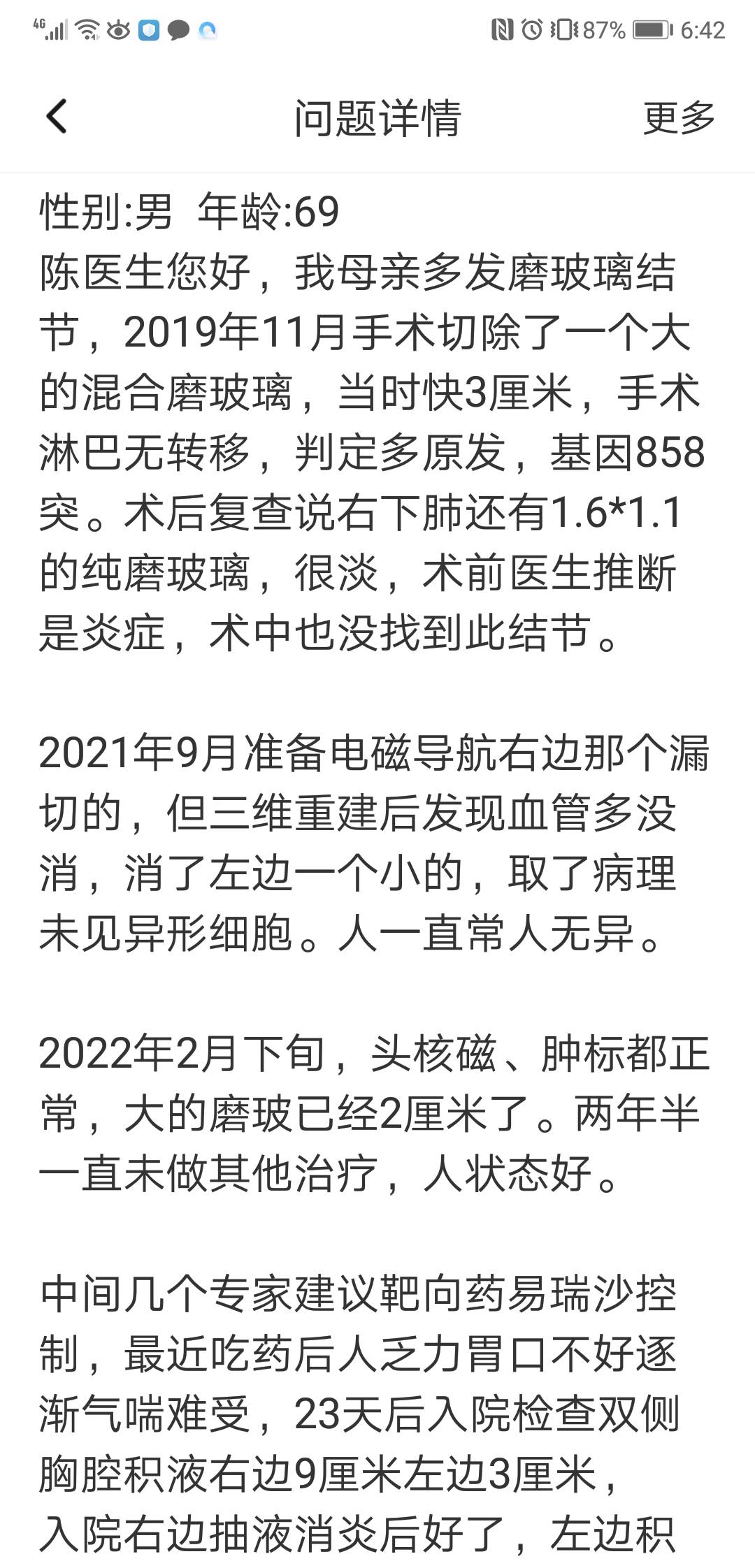Tap the 4G cellular signal icon
The height and width of the screenshot is (1568, 755).
coord(50,30)
